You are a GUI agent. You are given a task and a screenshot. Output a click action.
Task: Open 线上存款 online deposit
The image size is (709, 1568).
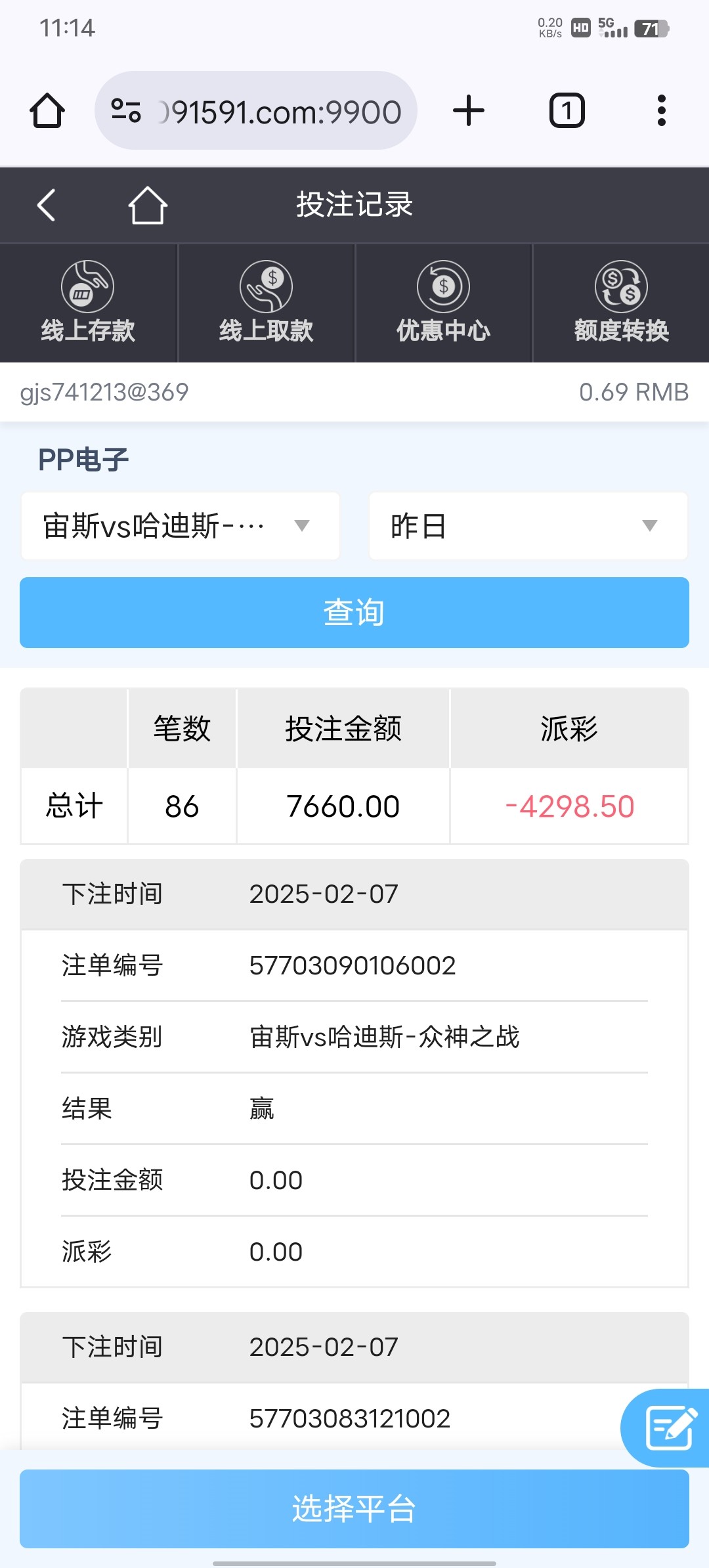88,303
